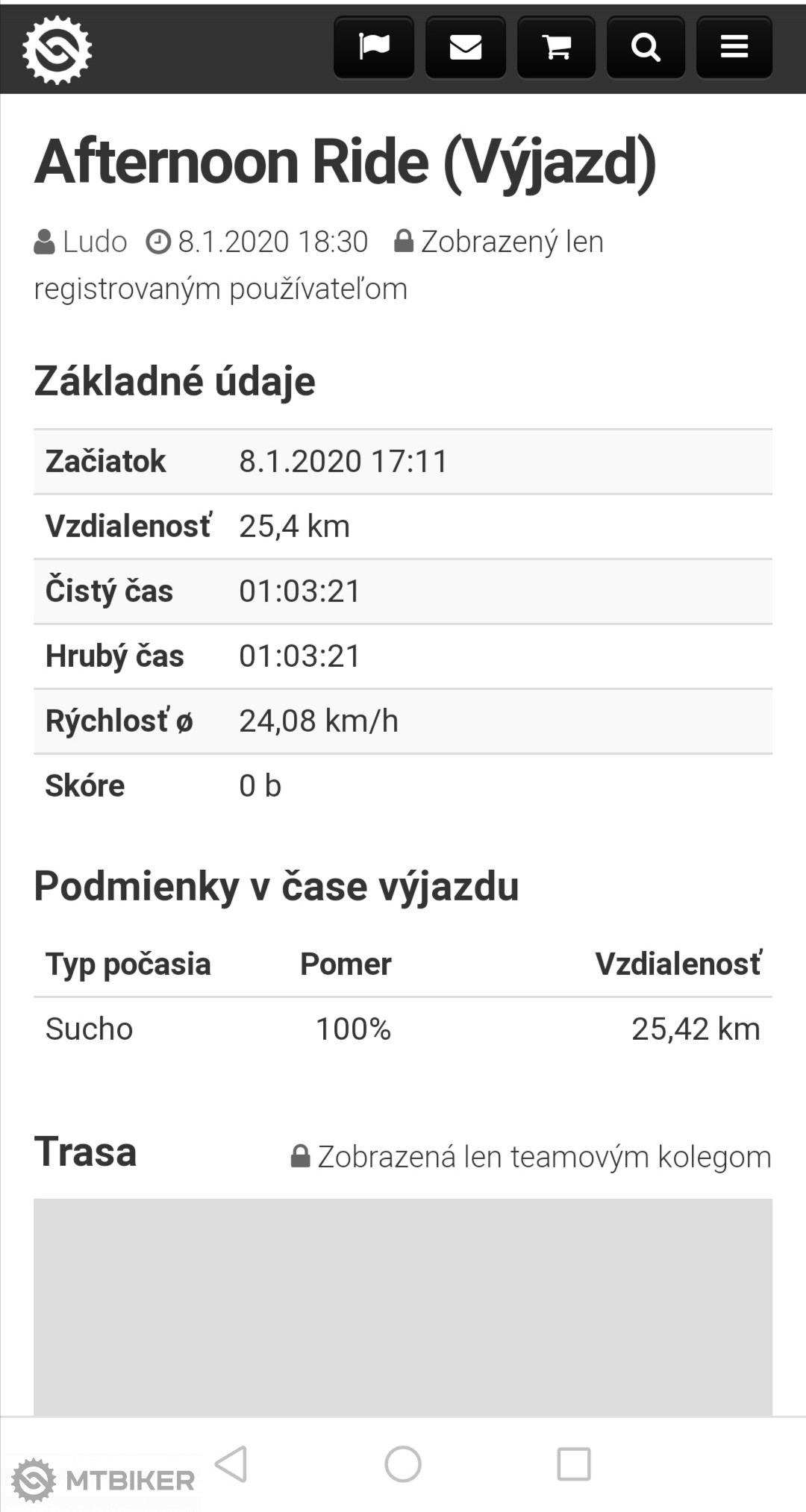
Task: Open Ludo's user profile
Action: (x=94, y=242)
